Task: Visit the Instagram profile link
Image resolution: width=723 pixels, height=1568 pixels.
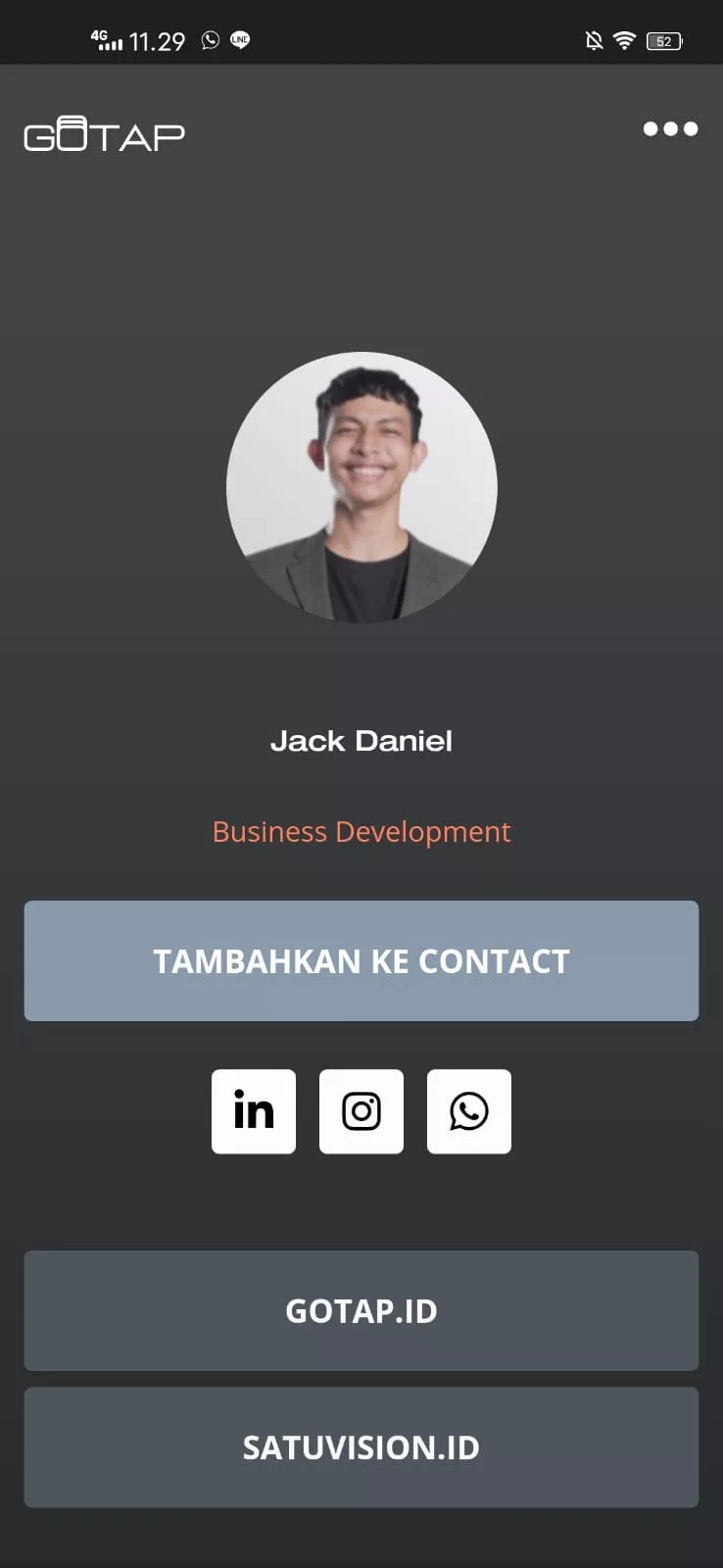Action: (x=361, y=1111)
